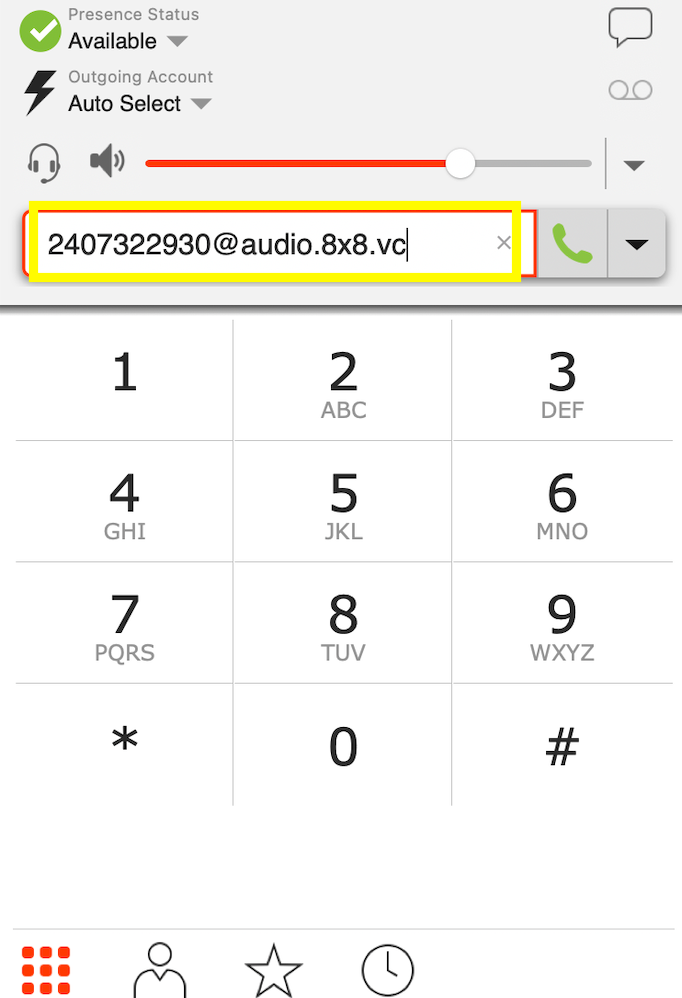Image resolution: width=682 pixels, height=998 pixels.
Task: Tap the 5 JKL key
Action: point(343,502)
